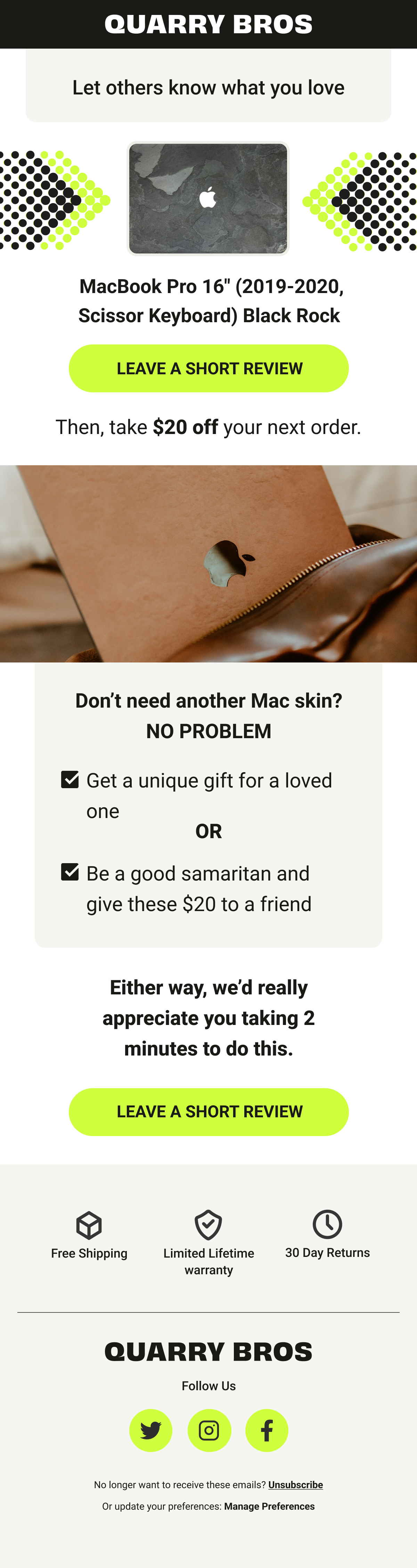Tap the Leave a Short Review button below appreciation text

208,1111
